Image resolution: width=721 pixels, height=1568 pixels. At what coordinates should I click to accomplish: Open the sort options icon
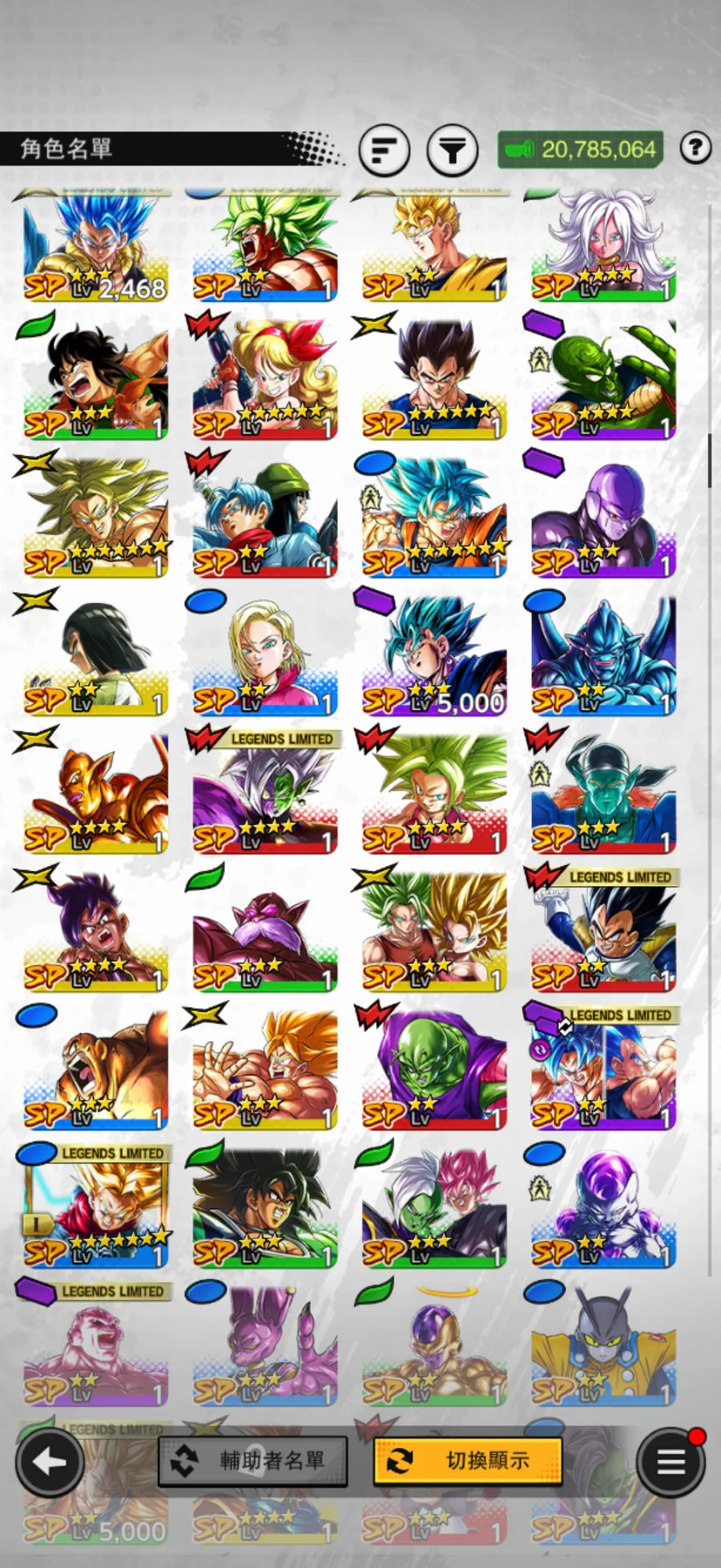385,150
